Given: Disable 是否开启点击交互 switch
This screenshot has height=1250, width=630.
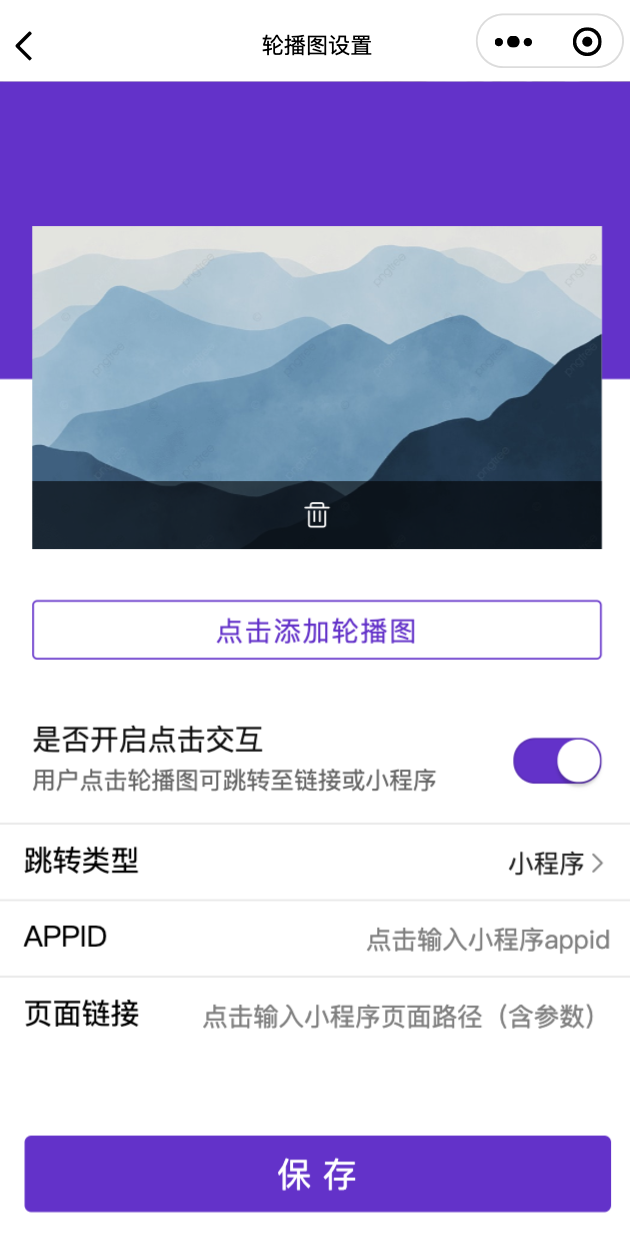Looking at the screenshot, I should 556,761.
